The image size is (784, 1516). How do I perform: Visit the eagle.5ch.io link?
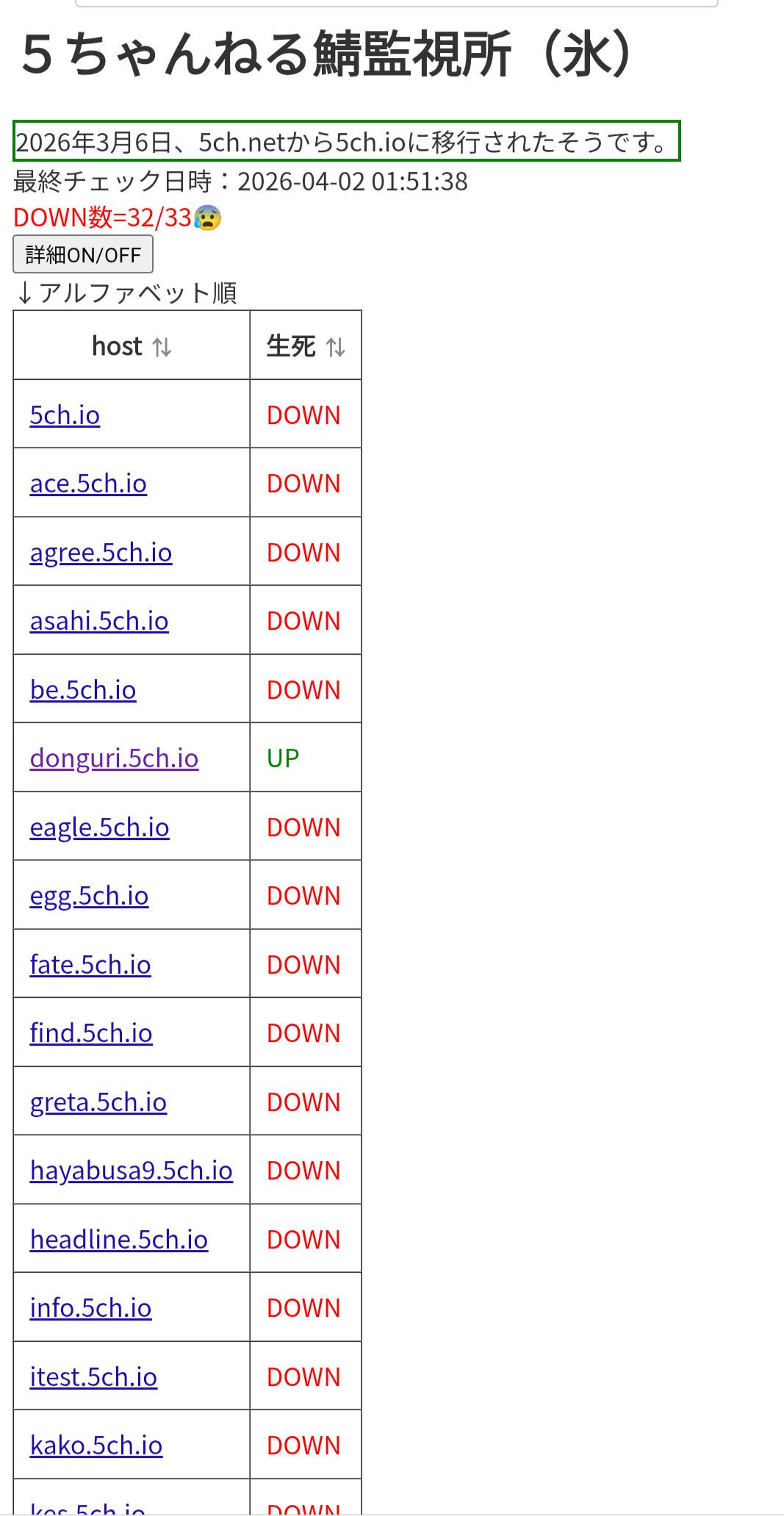pyautogui.click(x=99, y=827)
